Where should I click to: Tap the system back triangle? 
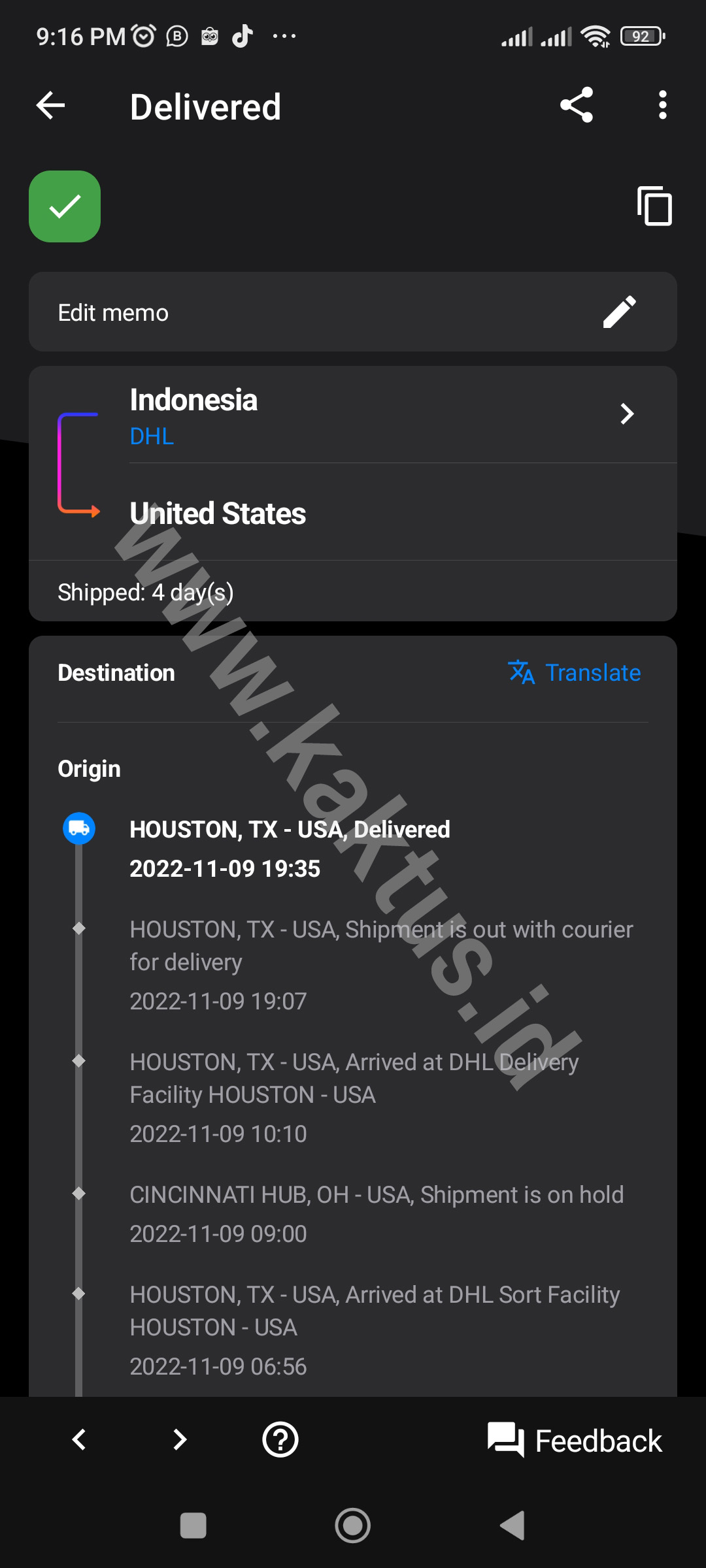513,1526
